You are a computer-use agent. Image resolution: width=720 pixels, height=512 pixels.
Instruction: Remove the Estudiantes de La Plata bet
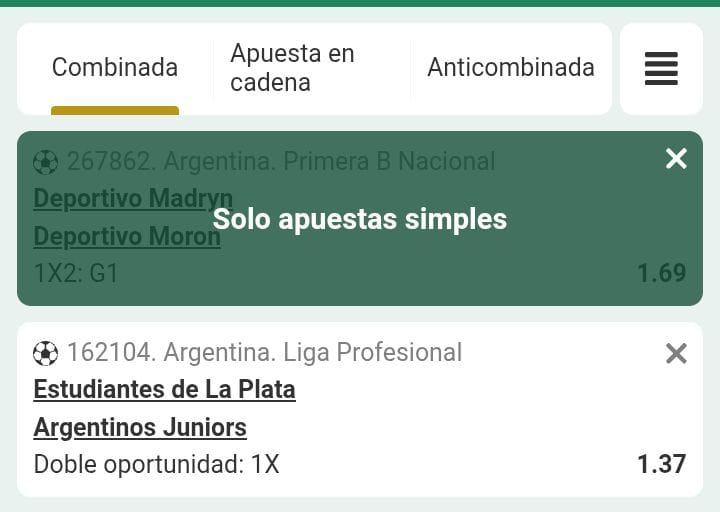676,352
